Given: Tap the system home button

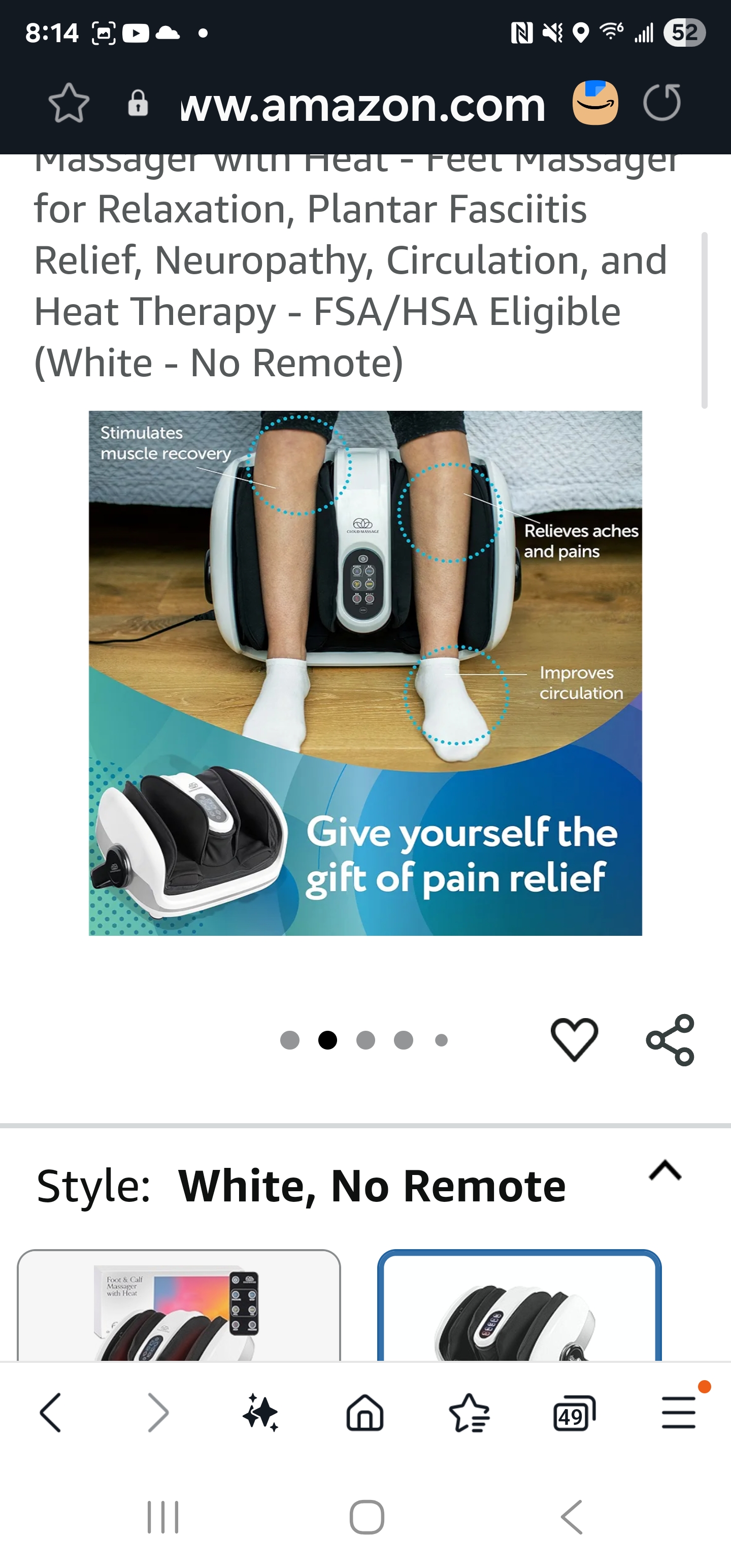Looking at the screenshot, I should [367, 1517].
